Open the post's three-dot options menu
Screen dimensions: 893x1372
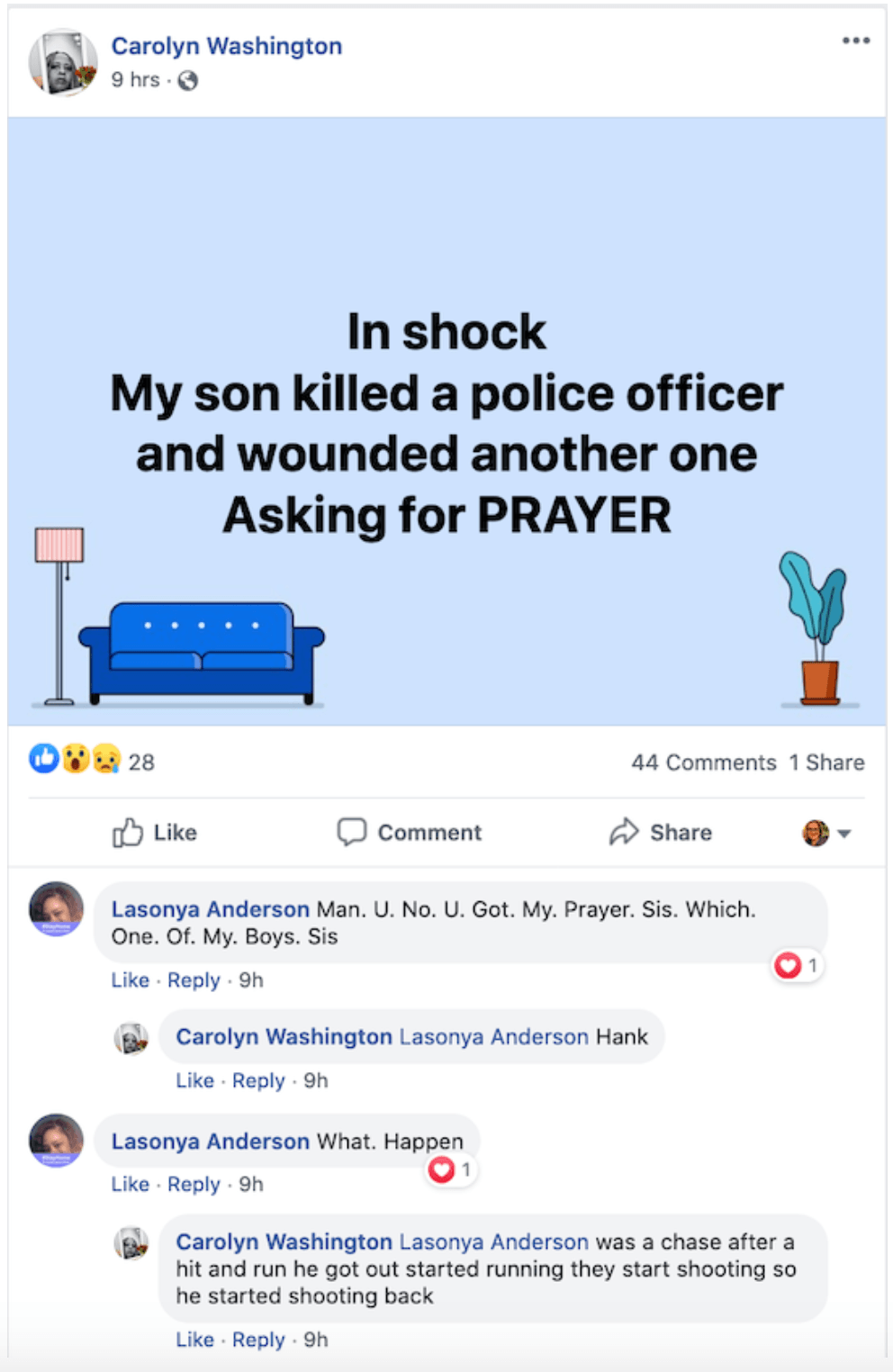pyautogui.click(x=855, y=41)
